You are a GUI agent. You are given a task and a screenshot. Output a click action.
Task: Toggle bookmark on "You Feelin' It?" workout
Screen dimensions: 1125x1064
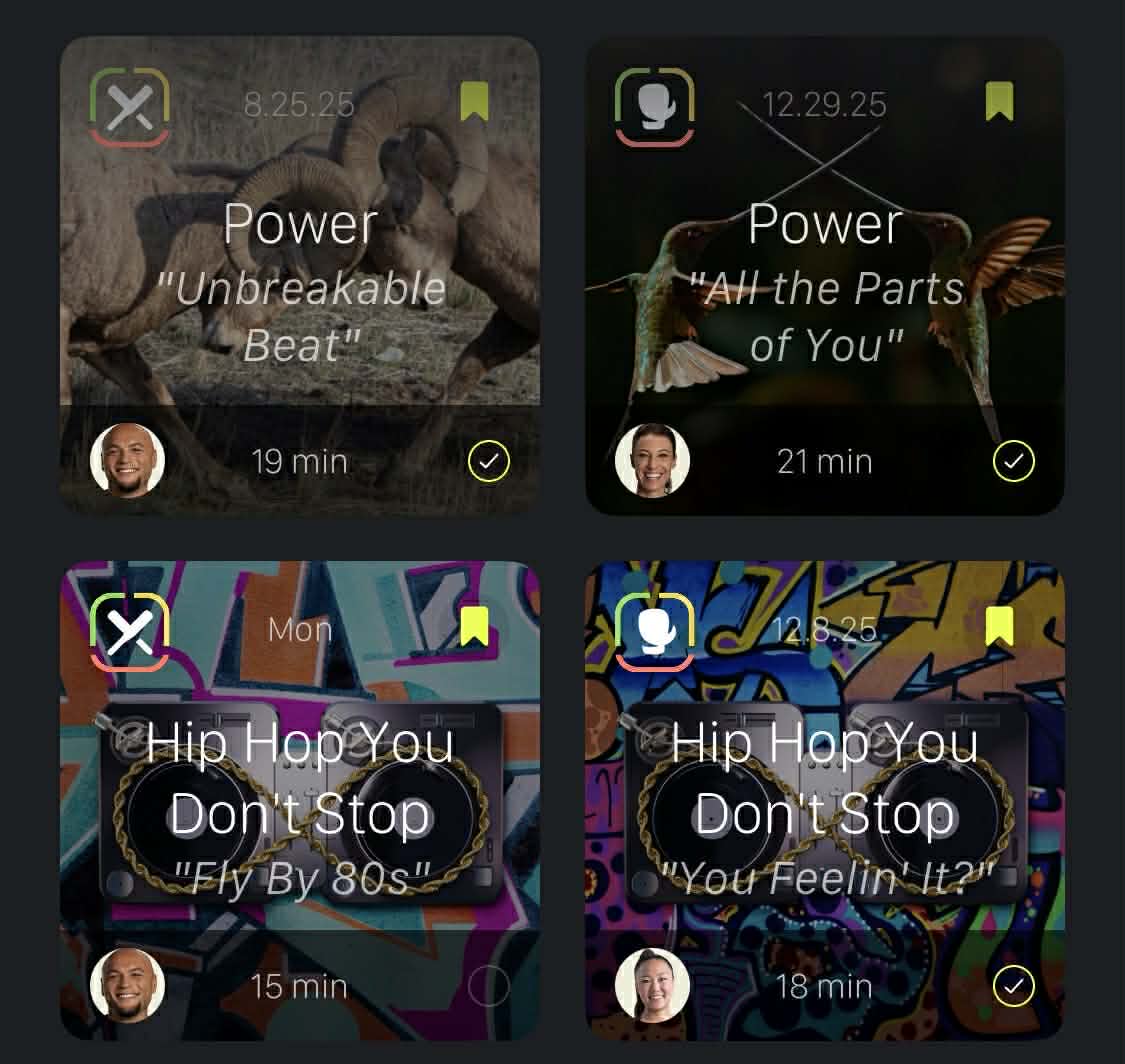(x=999, y=627)
